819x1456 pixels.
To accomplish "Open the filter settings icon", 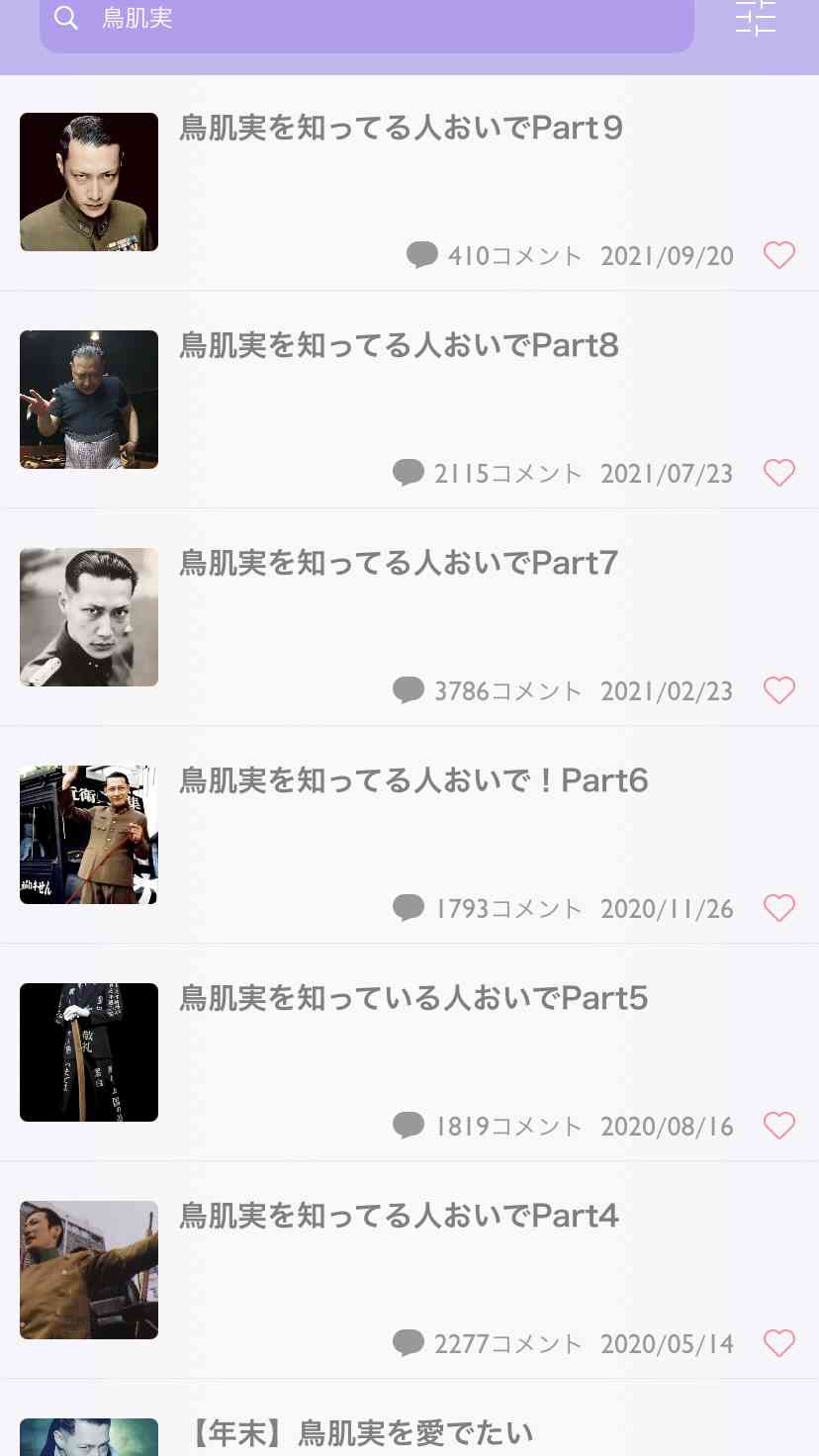I will pyautogui.click(x=756, y=18).
